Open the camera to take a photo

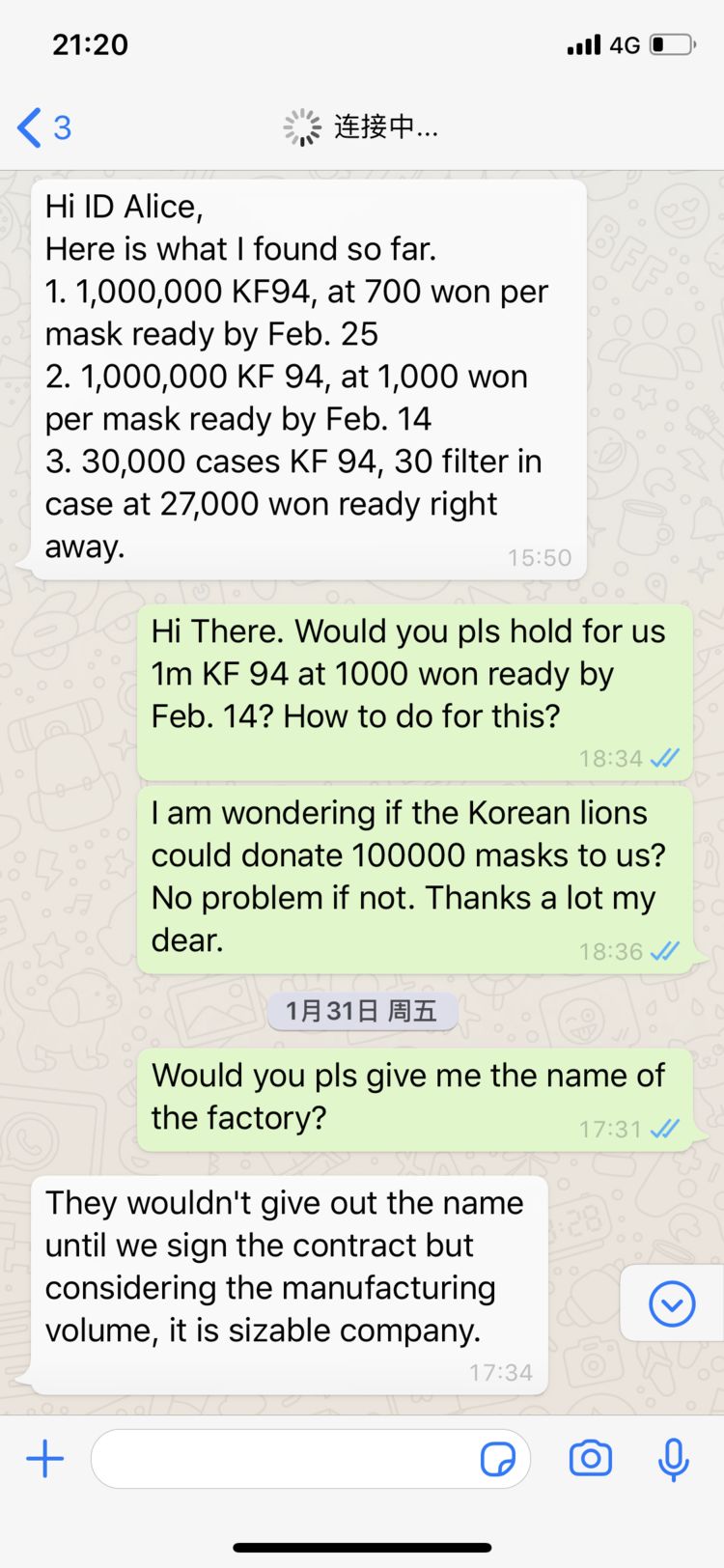pyautogui.click(x=591, y=1459)
